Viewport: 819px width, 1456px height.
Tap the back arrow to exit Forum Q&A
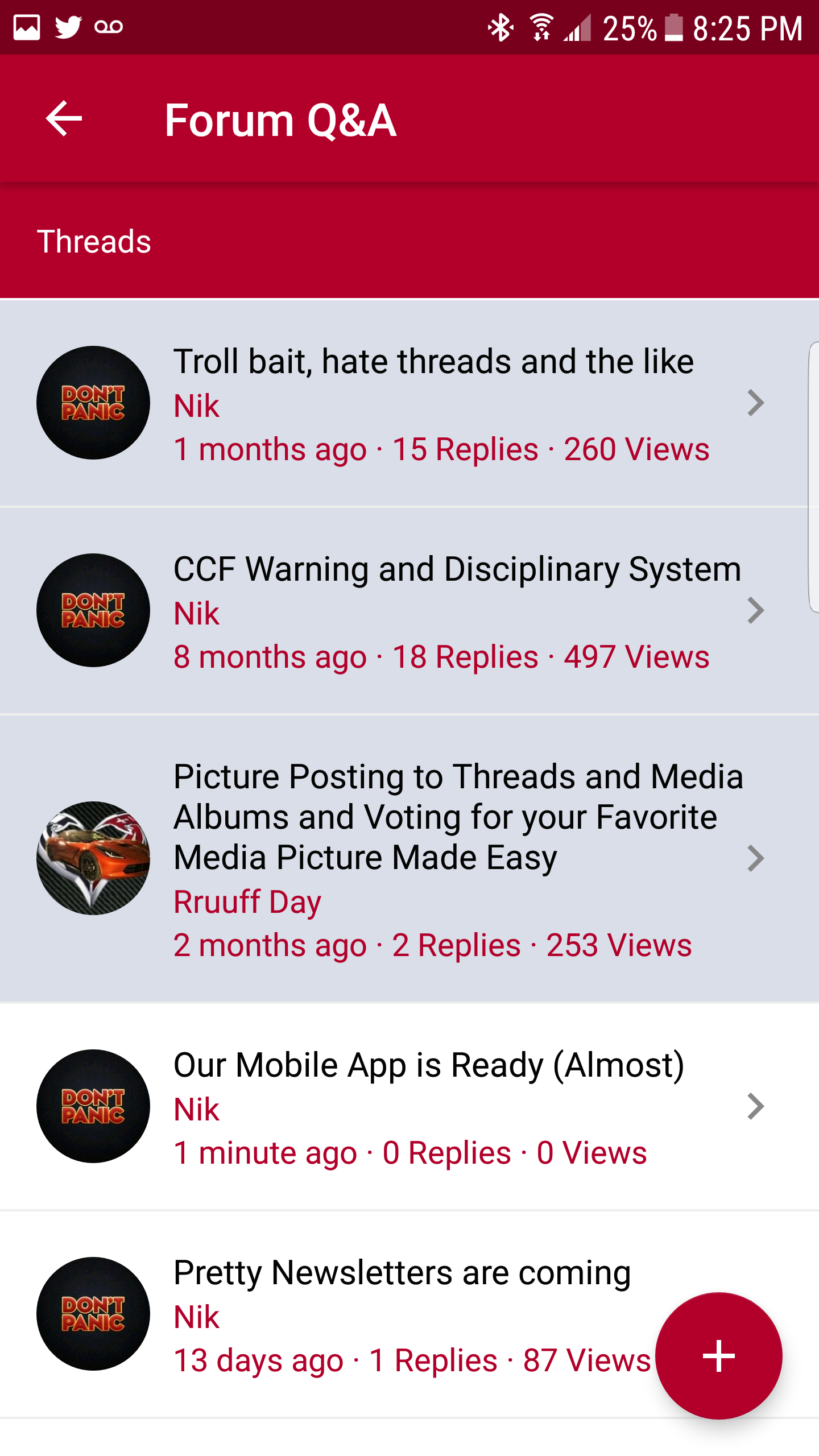[x=63, y=119]
